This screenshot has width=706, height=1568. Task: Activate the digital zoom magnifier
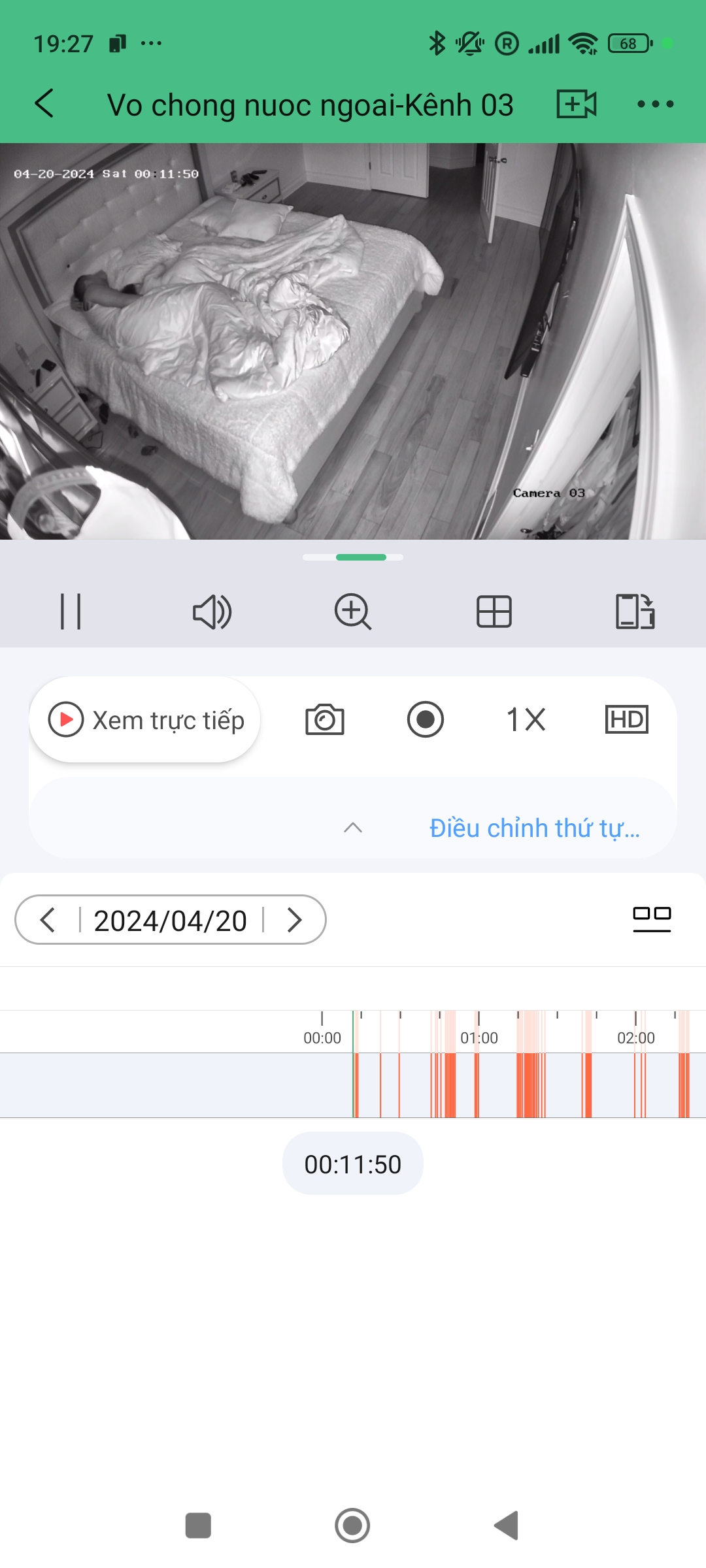(x=353, y=612)
